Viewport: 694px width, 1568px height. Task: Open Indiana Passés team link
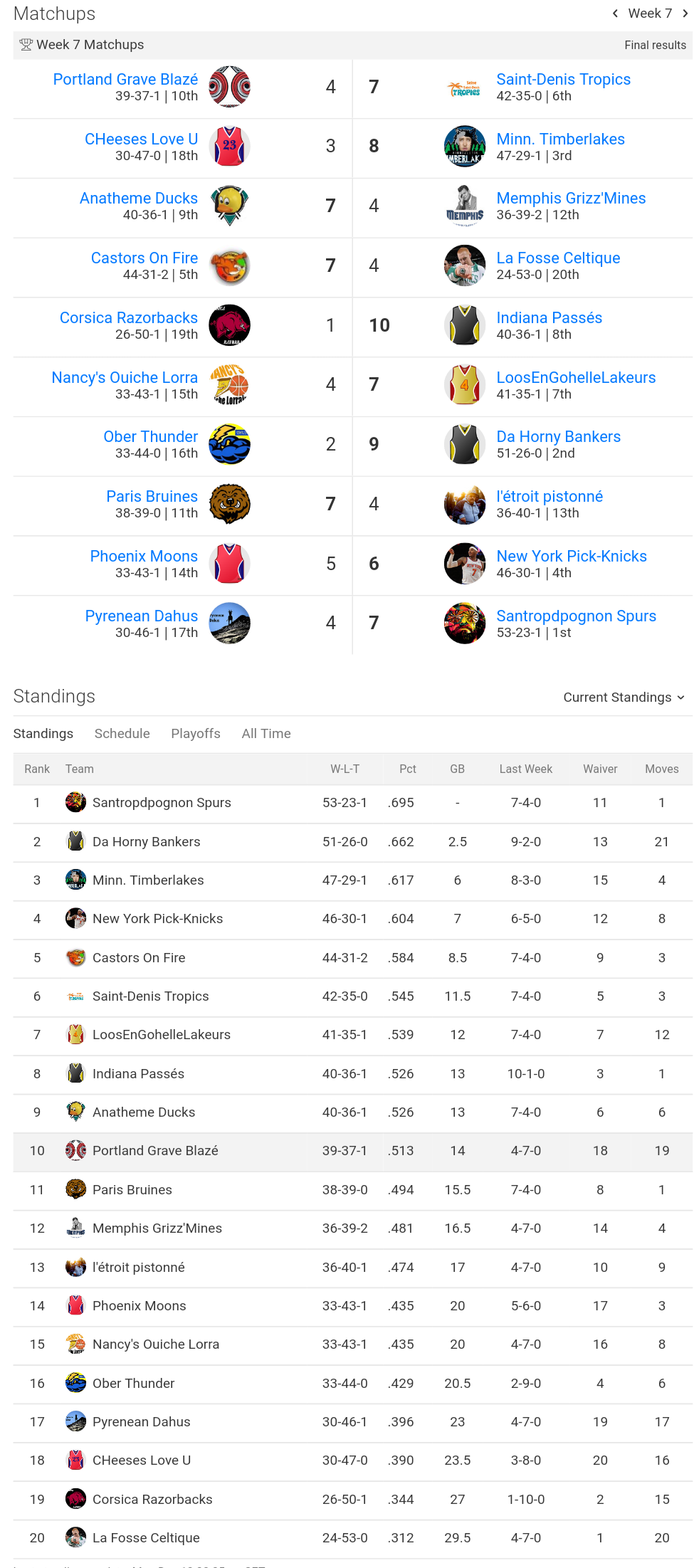[x=549, y=317]
